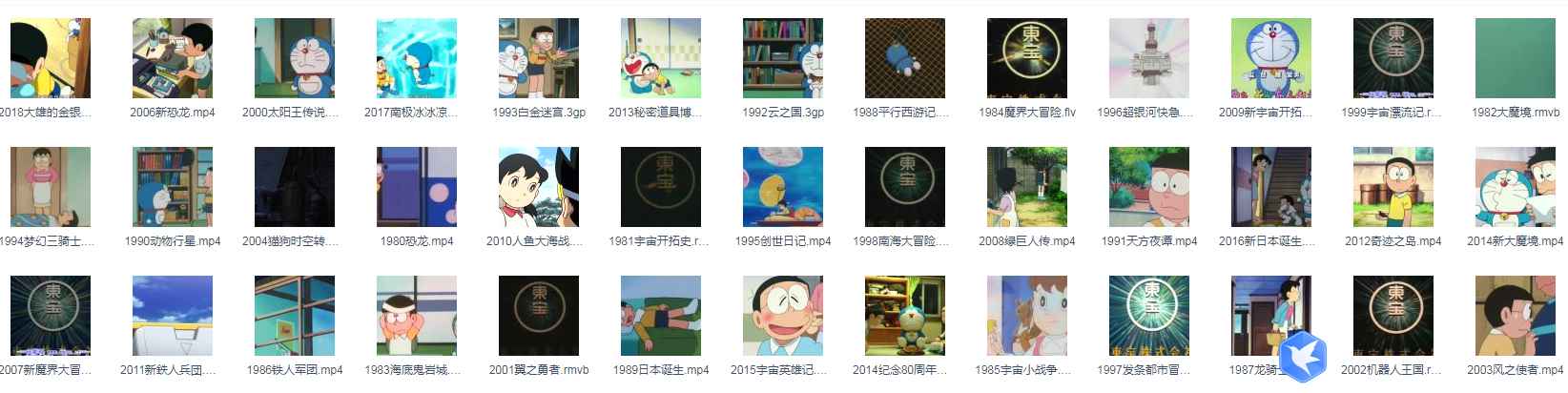The width and height of the screenshot is (1568, 393).
Task: Open the 1992云之国.3gp video
Action: click(x=782, y=58)
